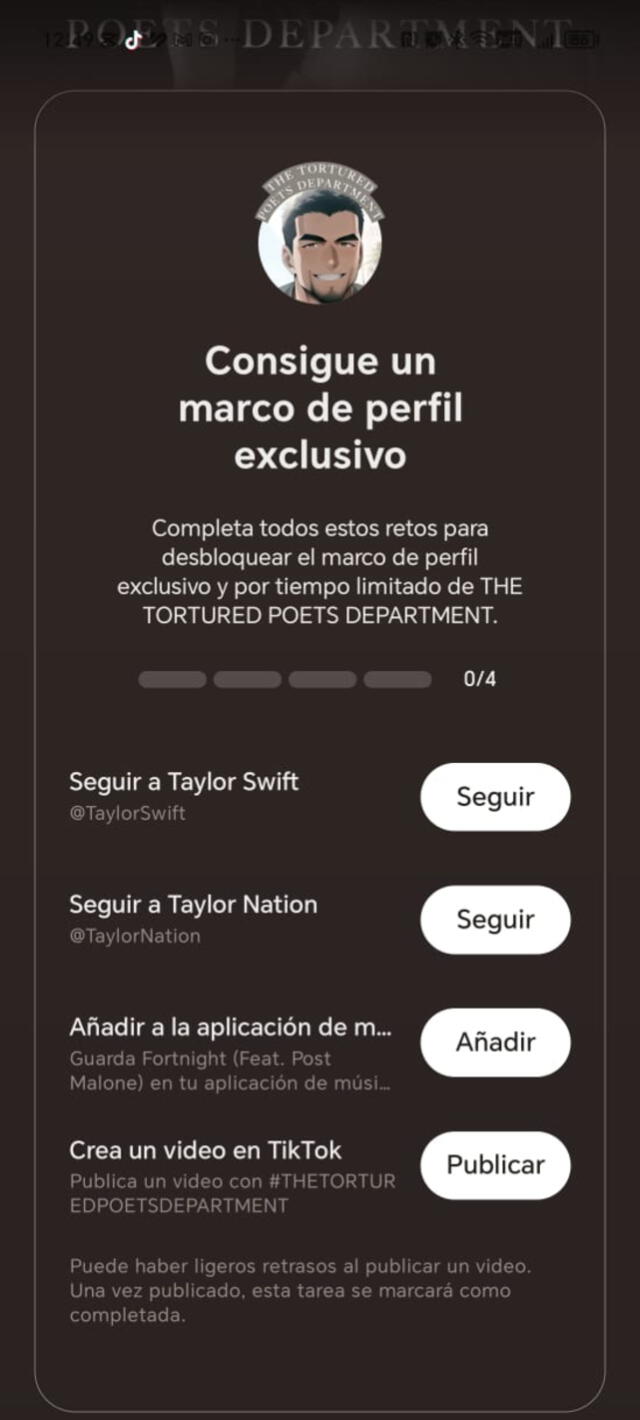Image resolution: width=640 pixels, height=1420 pixels.
Task: Tap Publicar to create a TikTok video
Action: (x=495, y=1165)
